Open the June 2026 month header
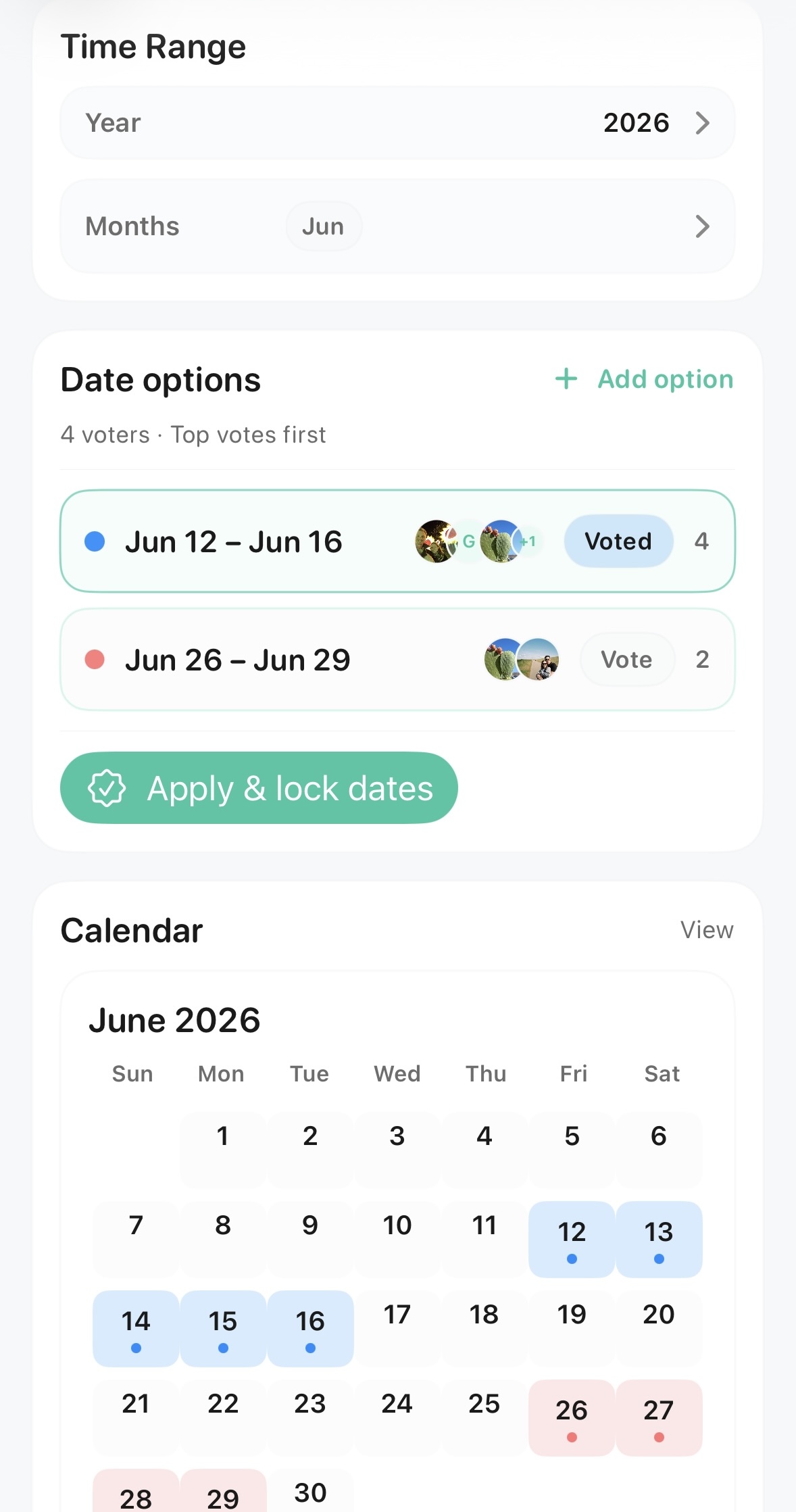Image resolution: width=796 pixels, height=1512 pixels. coord(175,1019)
